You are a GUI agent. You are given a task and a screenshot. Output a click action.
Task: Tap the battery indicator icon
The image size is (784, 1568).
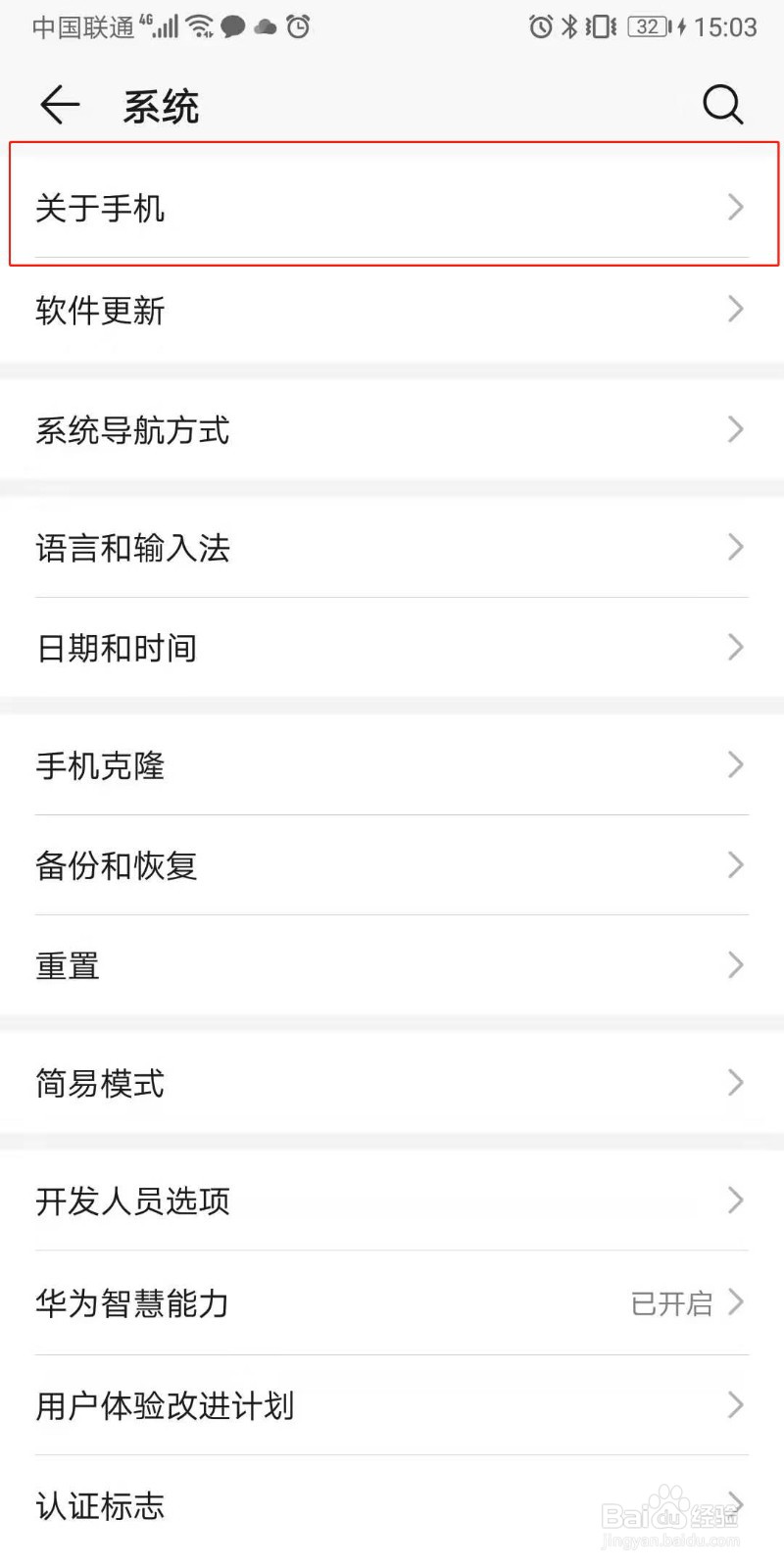pyautogui.click(x=646, y=26)
